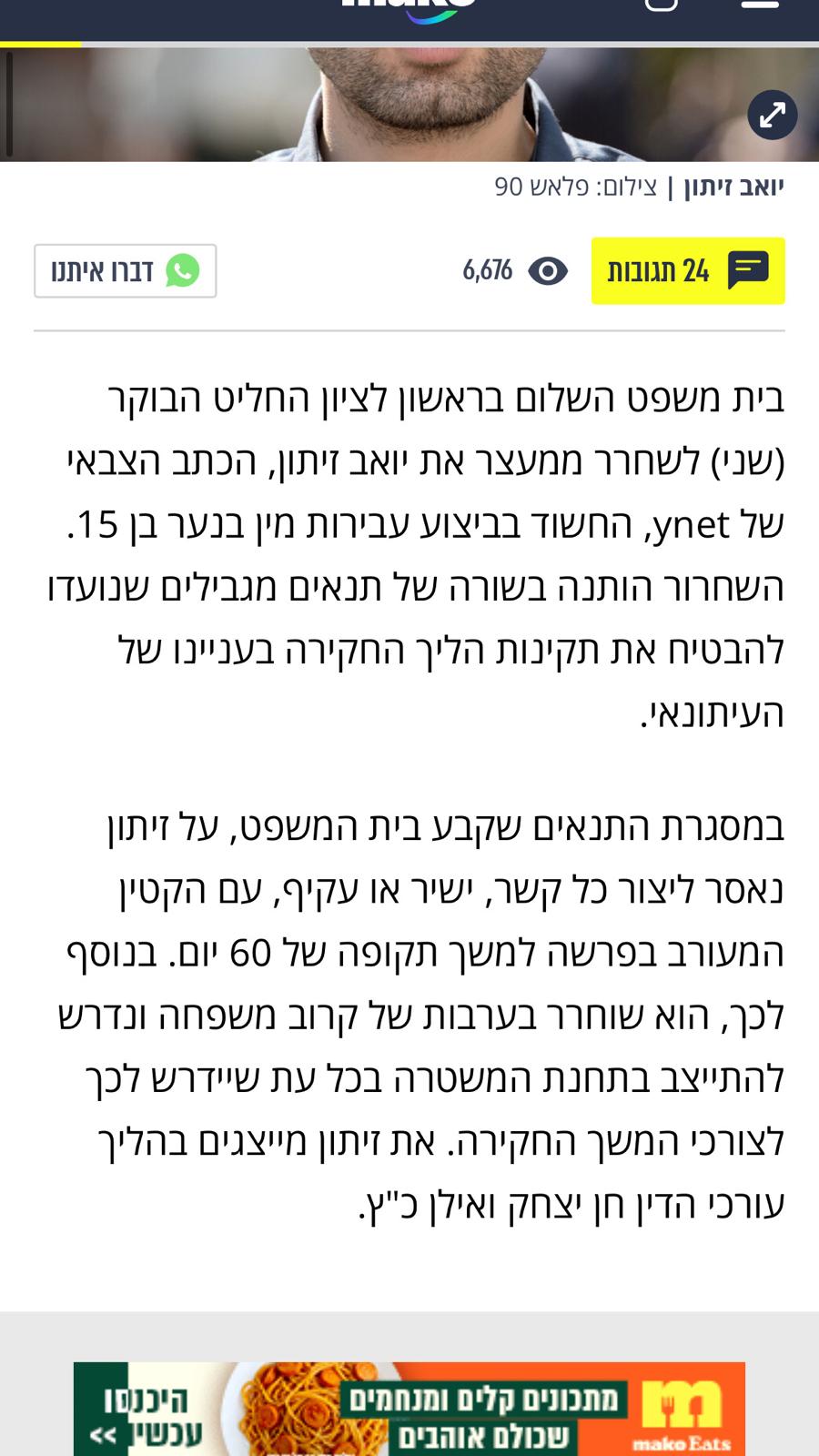Screen dimensions: 819x1456
Task: Open the mako Eats recipes banner
Action: (409, 1408)
